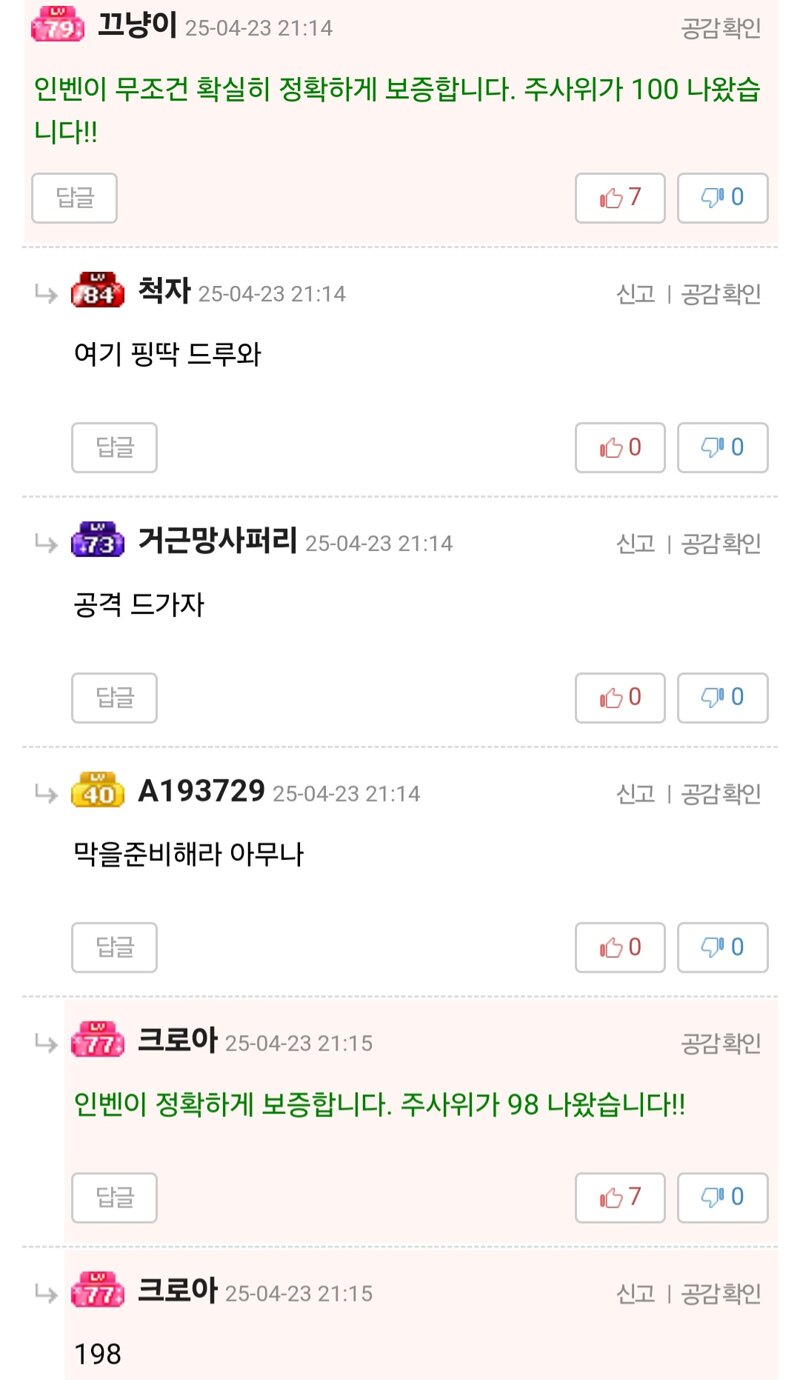Report 거근망사퍼리's comment via 신고
This screenshot has width=800, height=1380.
click(x=636, y=544)
